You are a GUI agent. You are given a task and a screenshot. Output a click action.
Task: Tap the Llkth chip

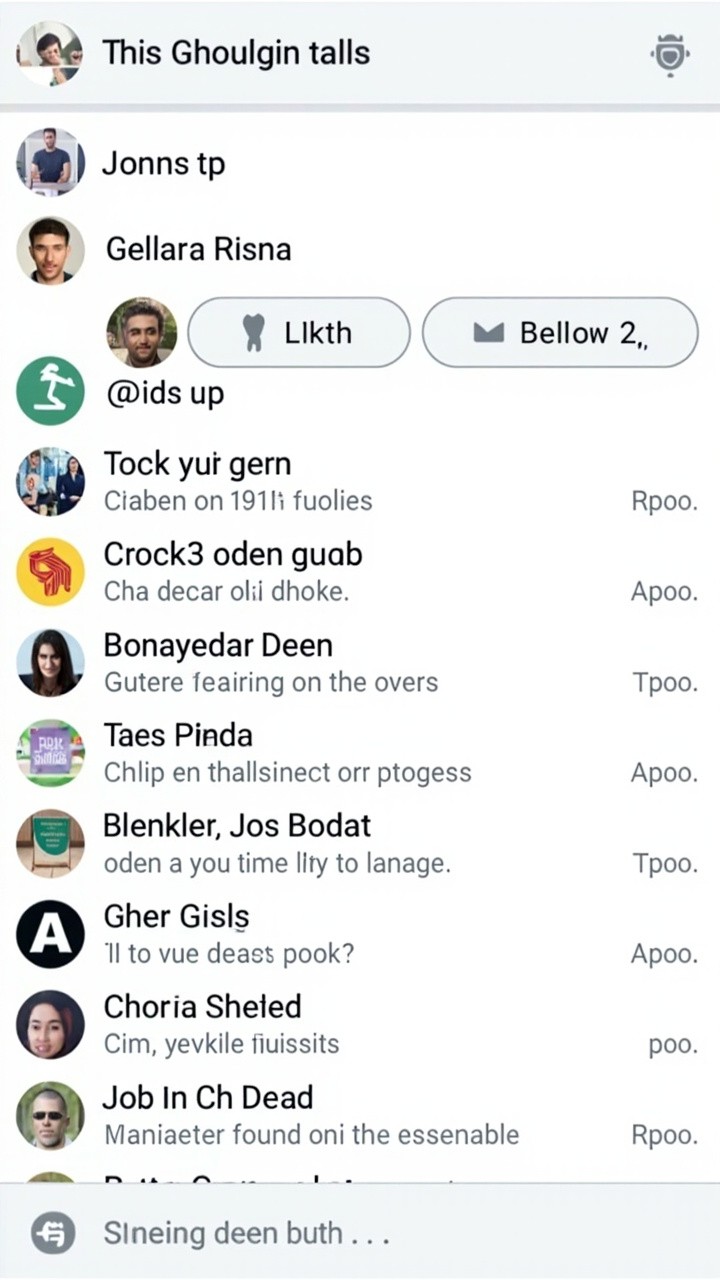299,332
